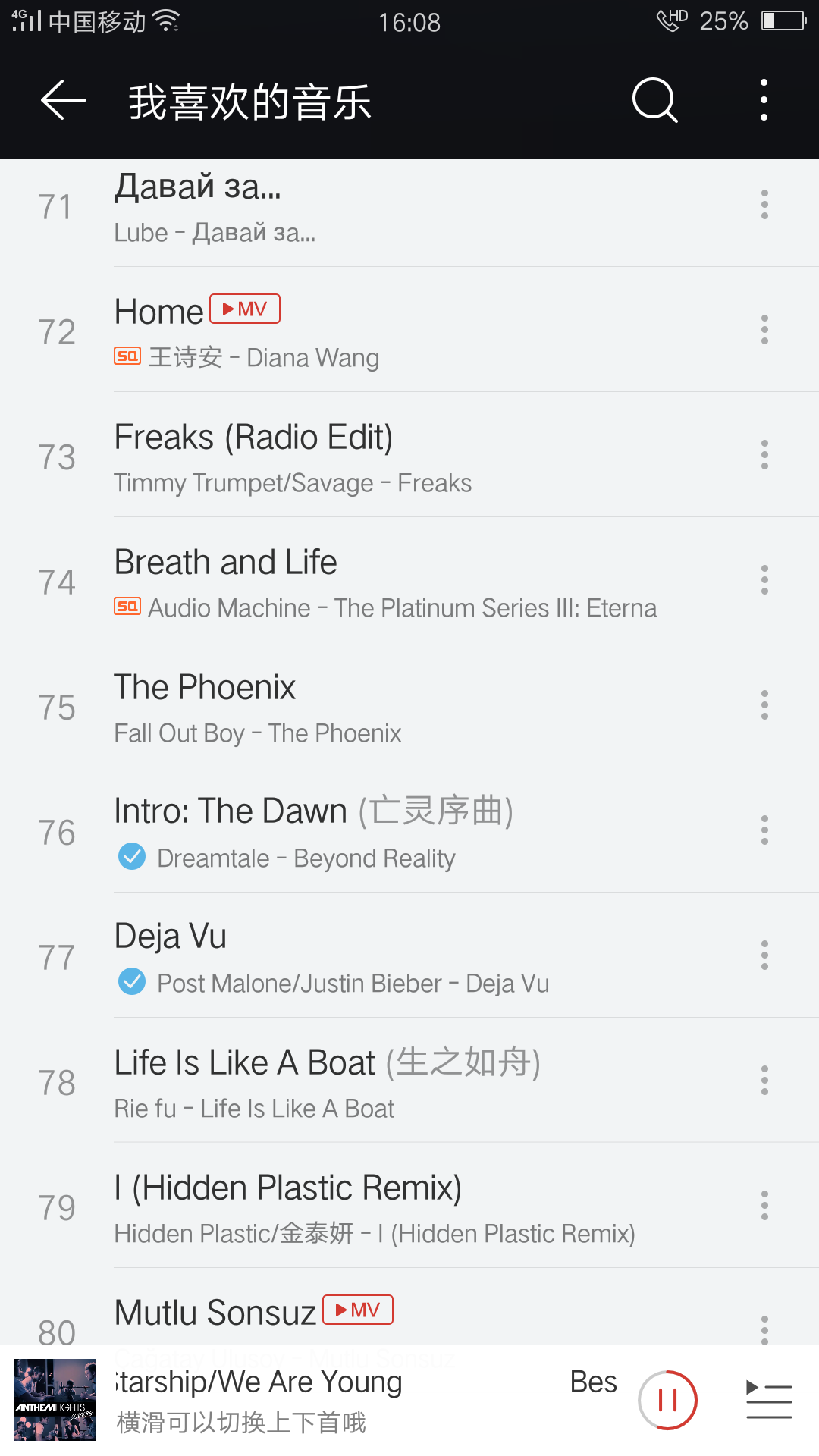This screenshot has height=1456, width=819.
Task: Play the song Home by Diana Wang
Action: (x=379, y=331)
